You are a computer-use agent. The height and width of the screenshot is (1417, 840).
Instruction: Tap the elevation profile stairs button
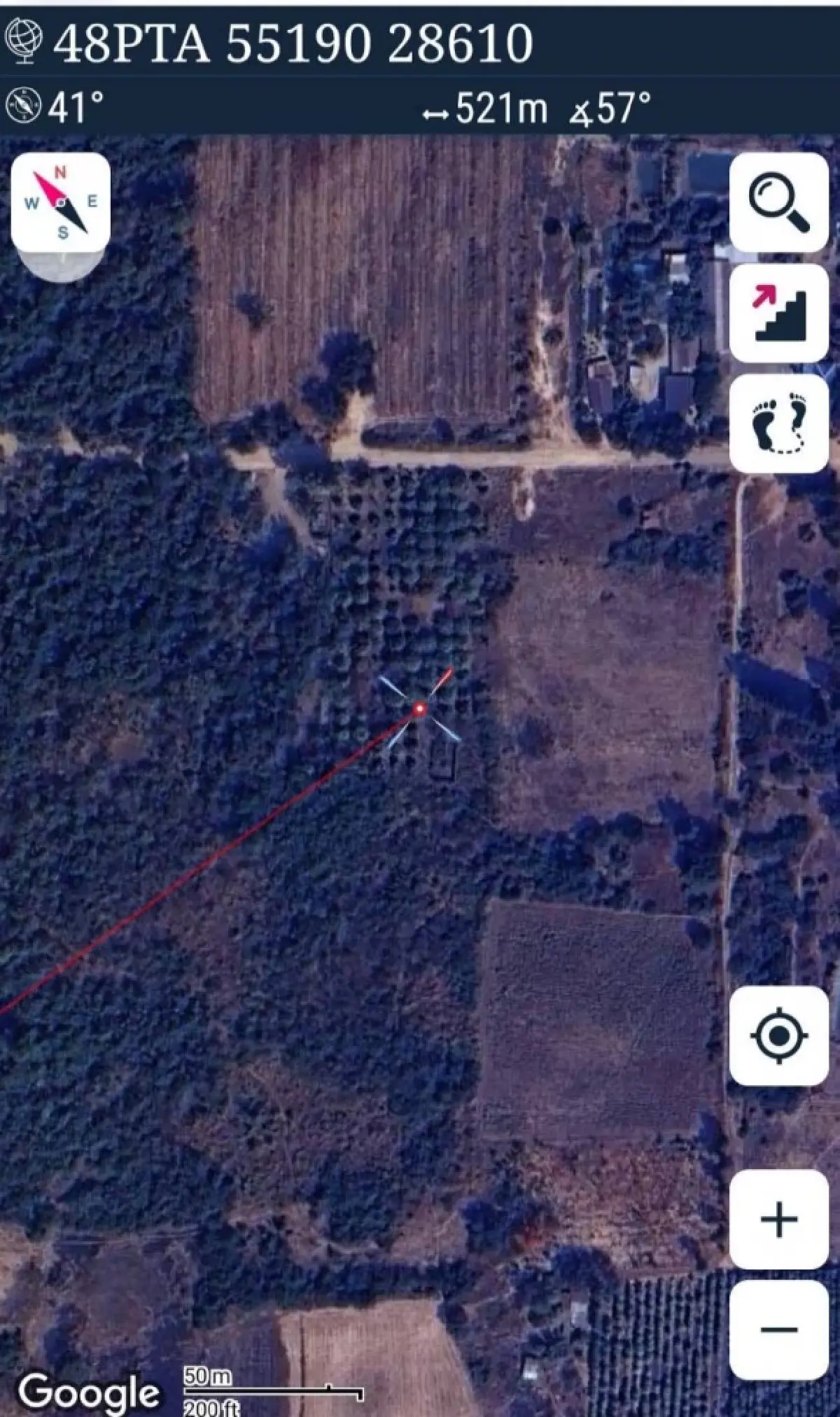778,313
